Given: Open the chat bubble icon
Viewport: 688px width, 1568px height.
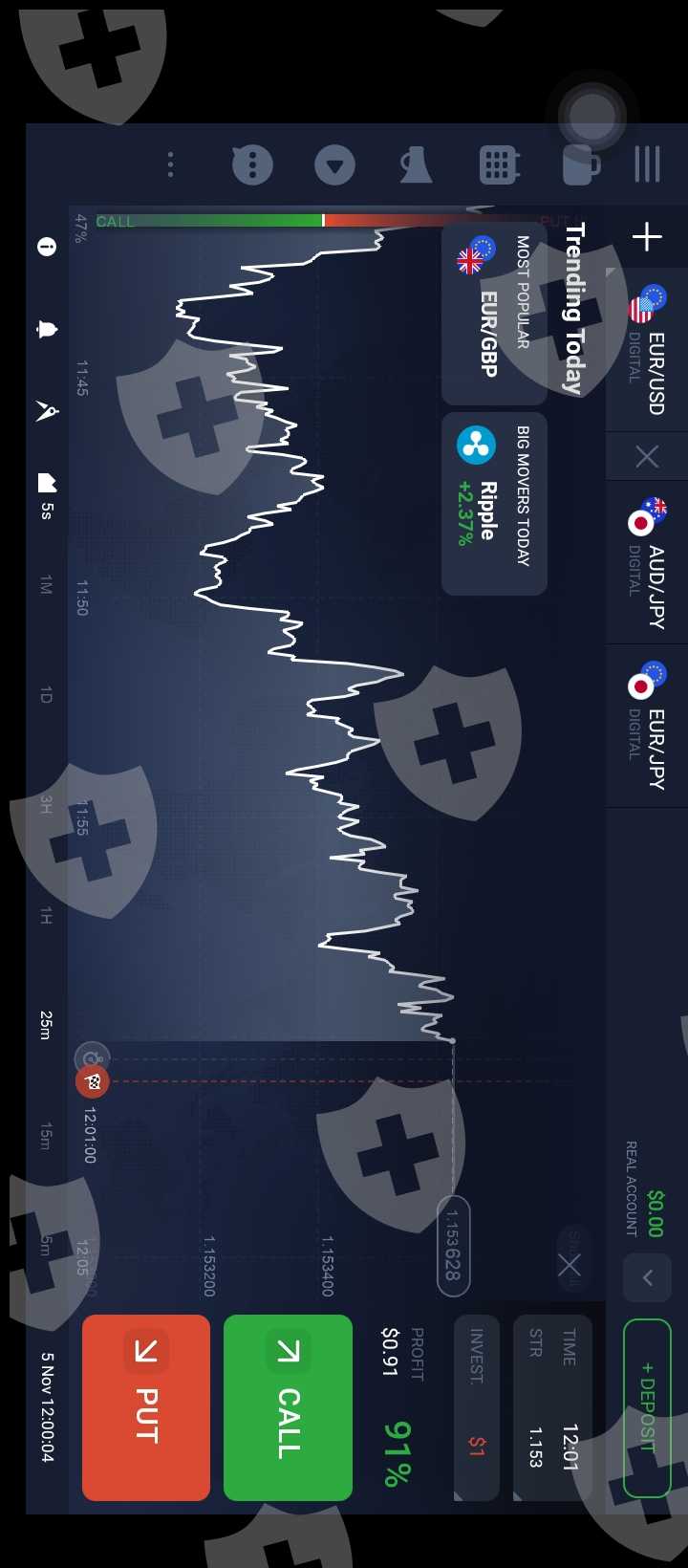Looking at the screenshot, I should tap(252, 165).
